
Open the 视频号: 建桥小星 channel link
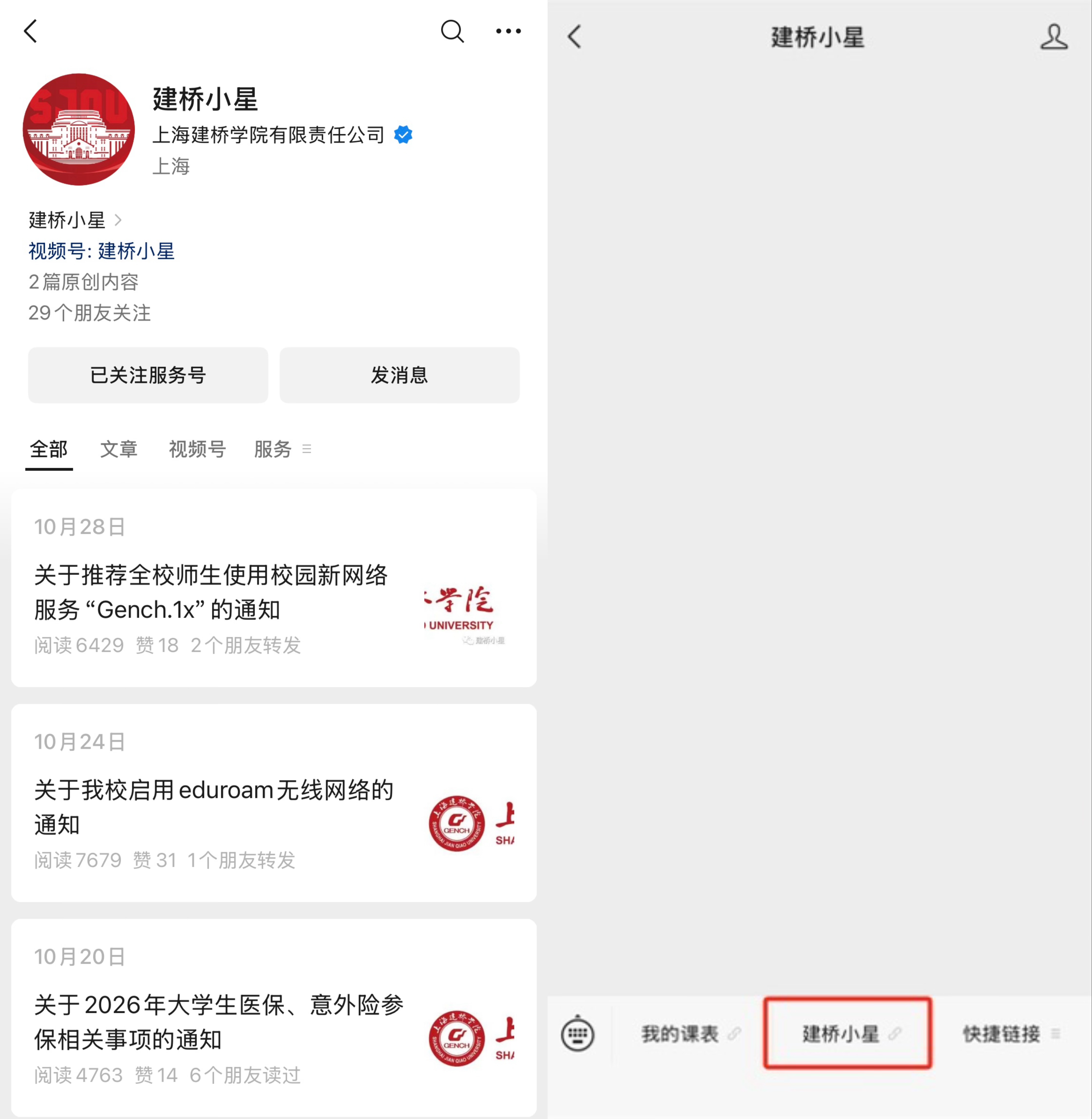pos(101,251)
